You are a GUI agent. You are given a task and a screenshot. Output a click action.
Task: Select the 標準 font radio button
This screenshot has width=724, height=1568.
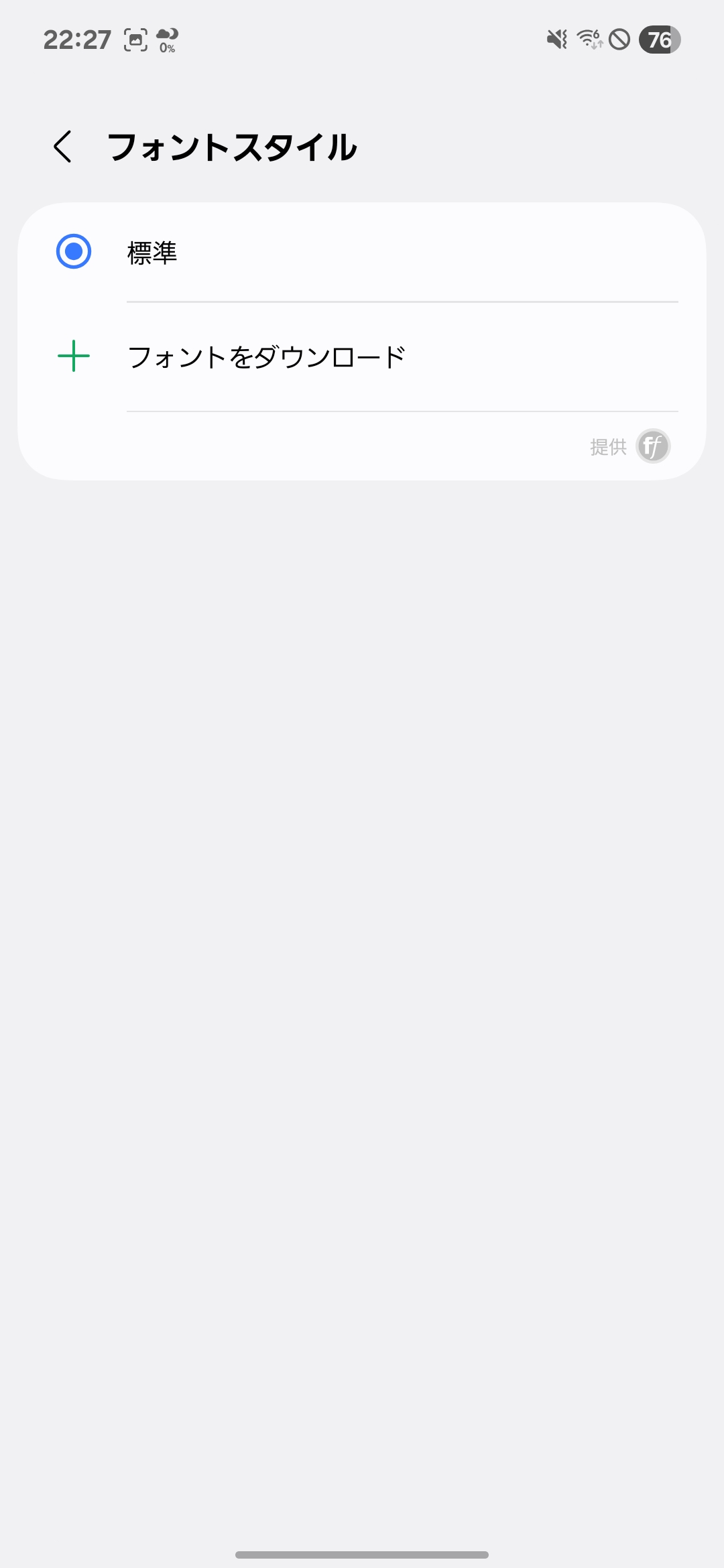[74, 252]
